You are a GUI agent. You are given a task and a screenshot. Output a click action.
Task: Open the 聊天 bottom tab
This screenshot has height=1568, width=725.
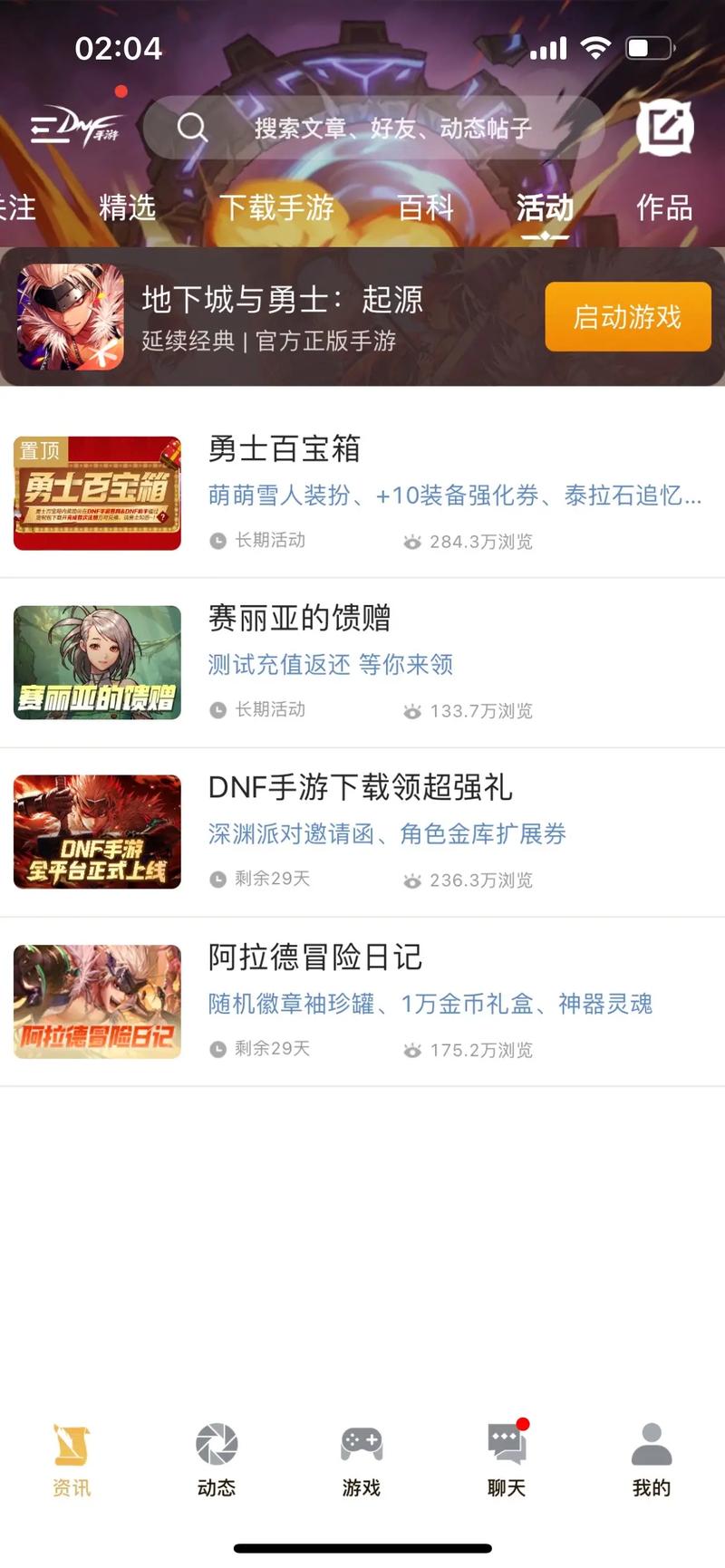pyautogui.click(x=507, y=1459)
